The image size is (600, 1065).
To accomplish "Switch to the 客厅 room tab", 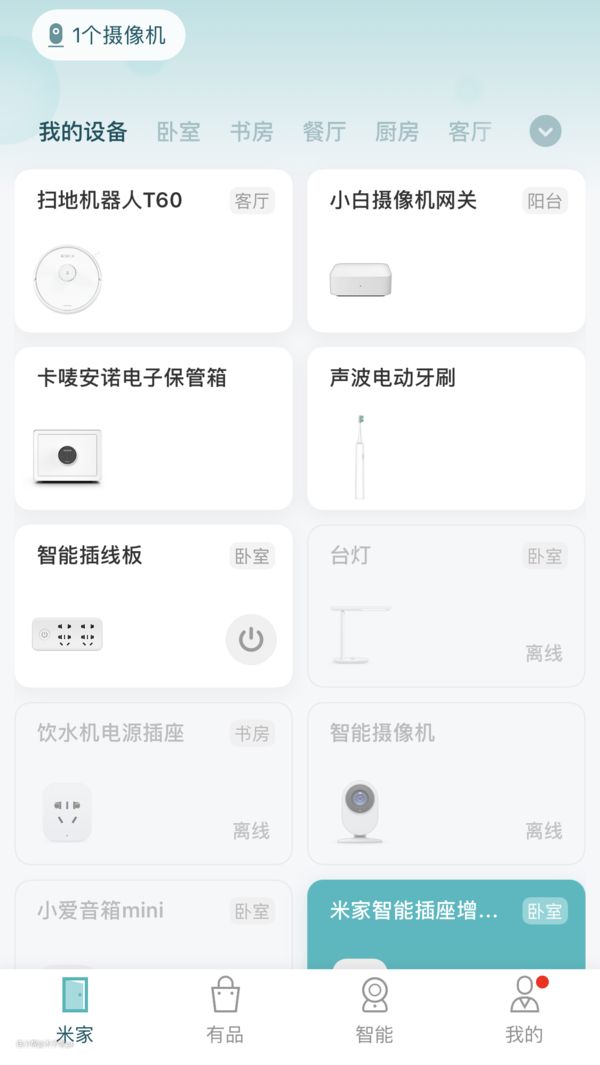I will point(470,131).
